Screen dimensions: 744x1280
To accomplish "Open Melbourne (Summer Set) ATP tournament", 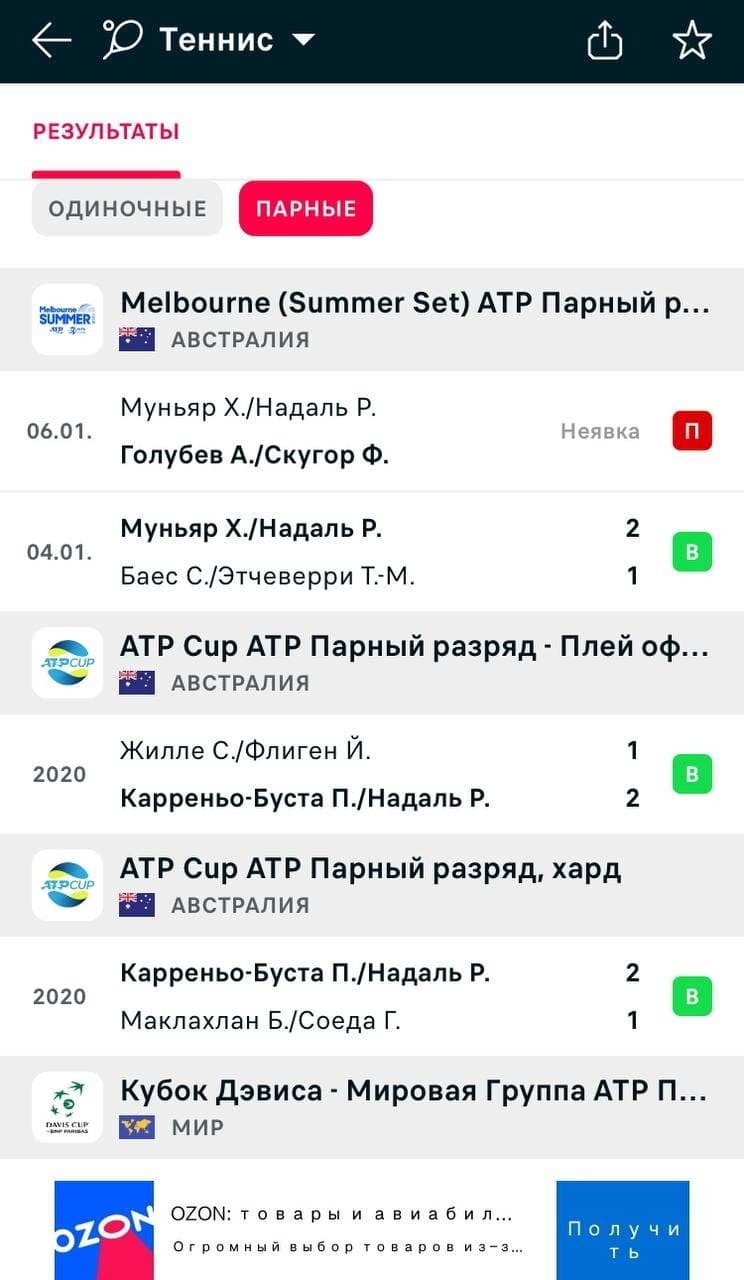I will coord(414,319).
